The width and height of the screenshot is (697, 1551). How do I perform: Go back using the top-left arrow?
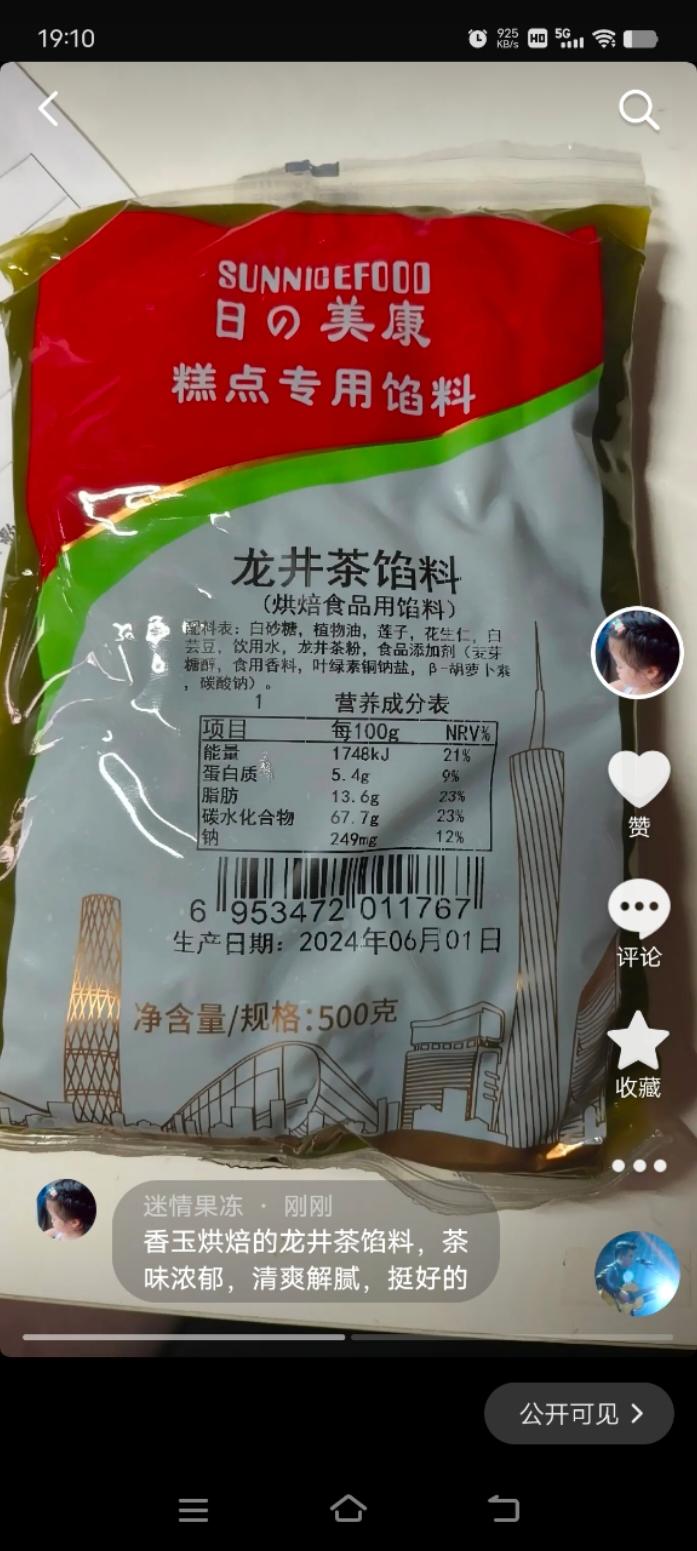[x=48, y=109]
